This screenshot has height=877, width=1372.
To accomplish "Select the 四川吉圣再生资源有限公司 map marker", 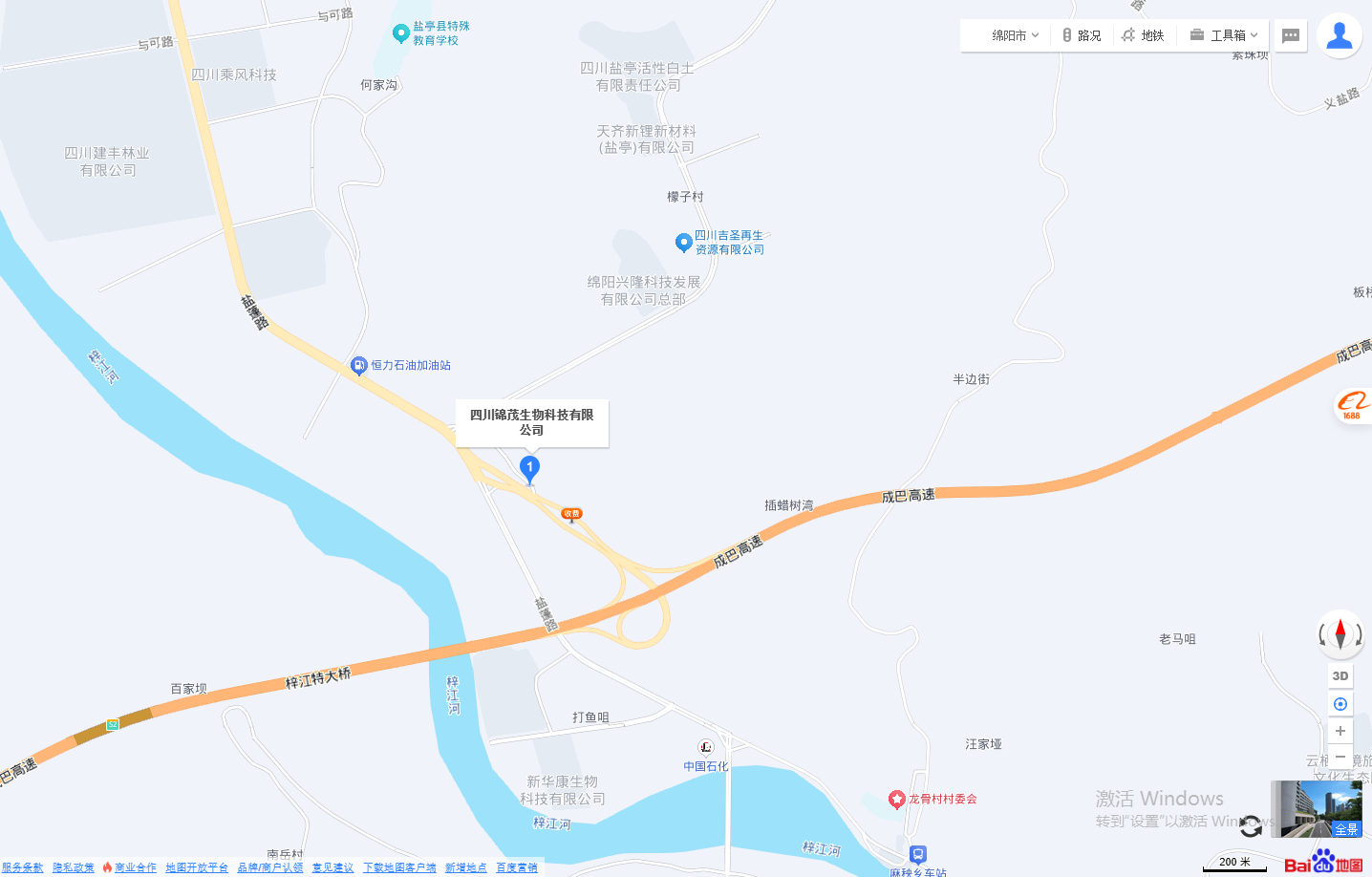I will [683, 243].
